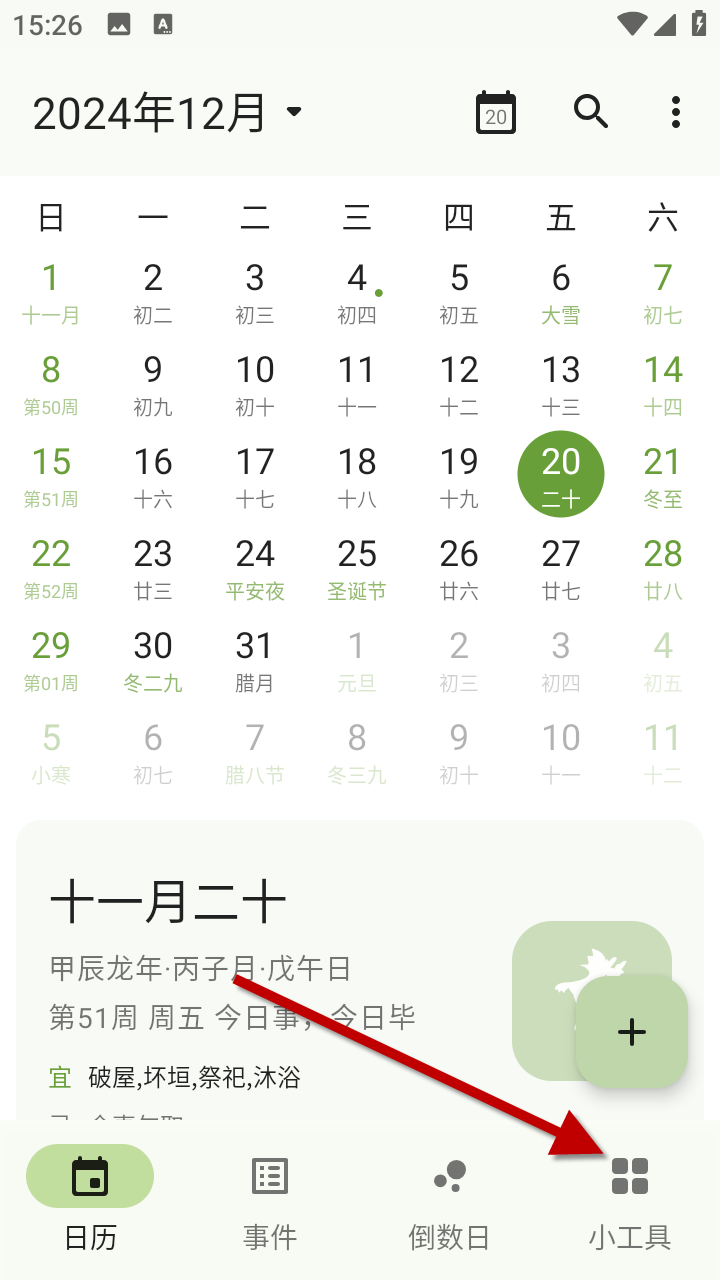Select December 6 大雪
Viewport: 720px width, 1280px height.
(561, 292)
